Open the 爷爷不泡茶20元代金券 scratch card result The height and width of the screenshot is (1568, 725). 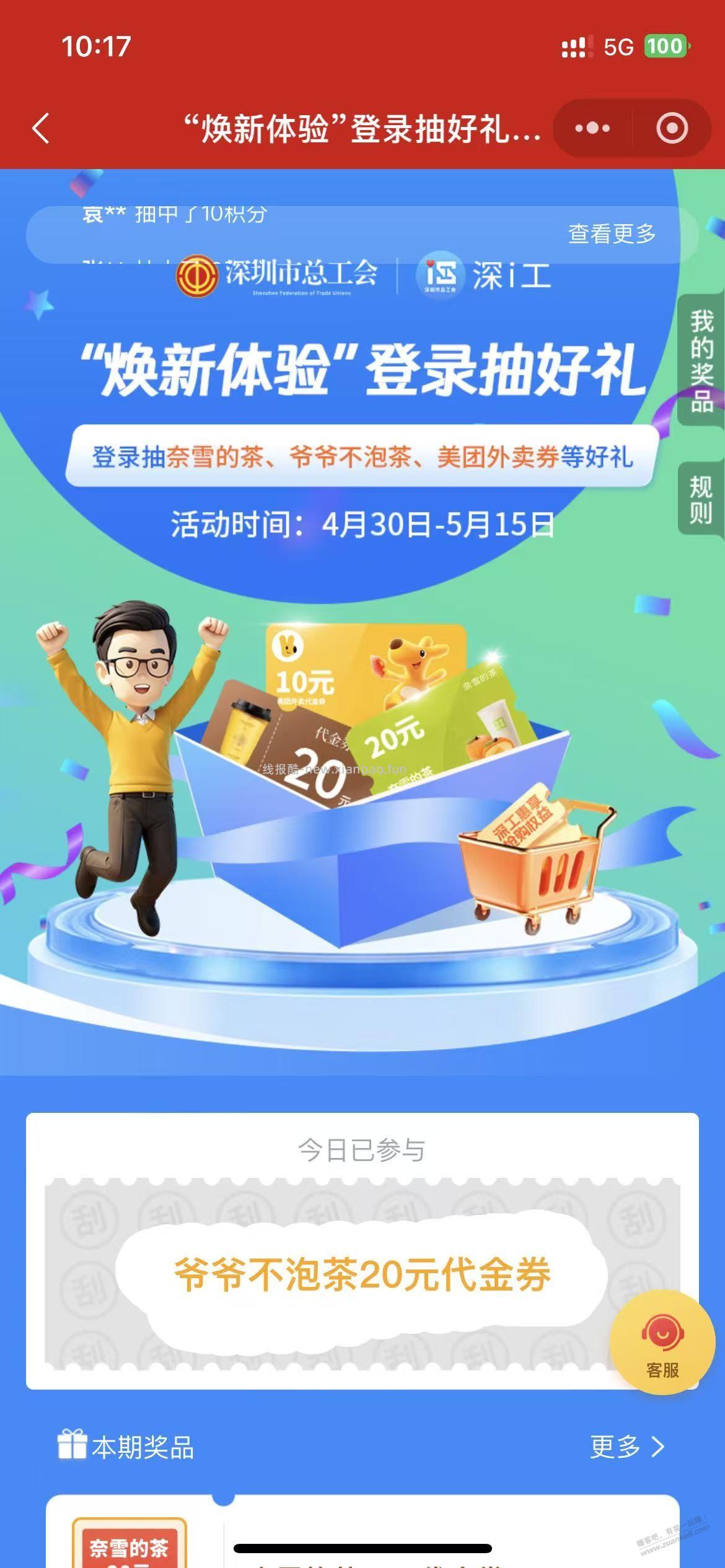[362, 1275]
